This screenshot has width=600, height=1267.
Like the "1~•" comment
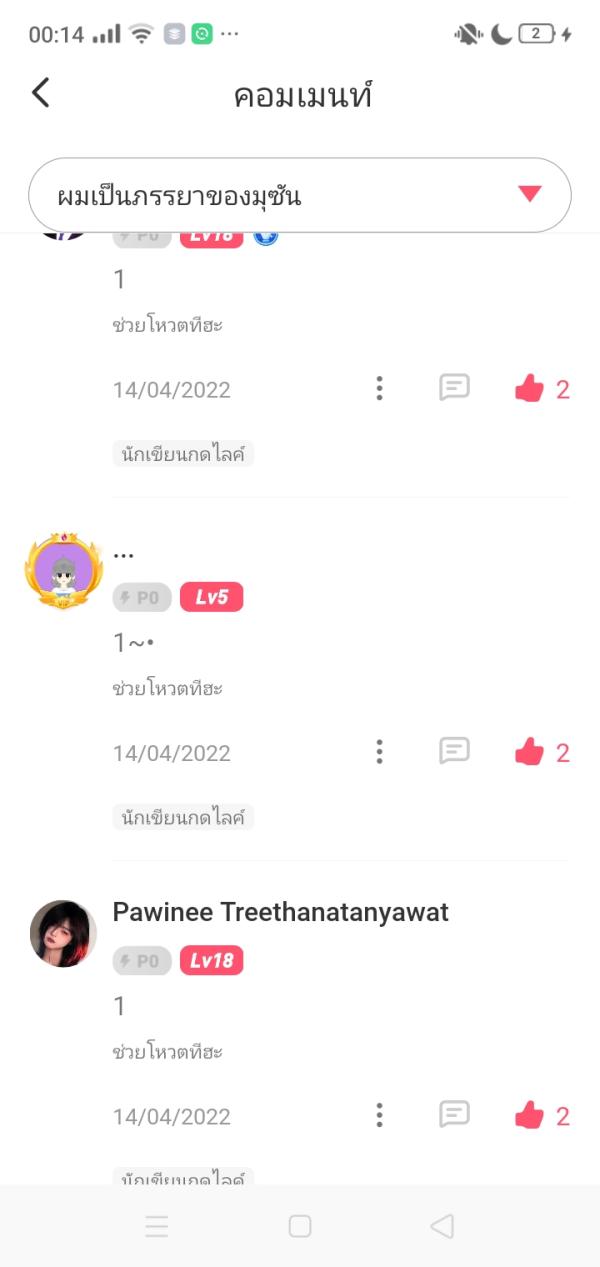click(x=530, y=752)
